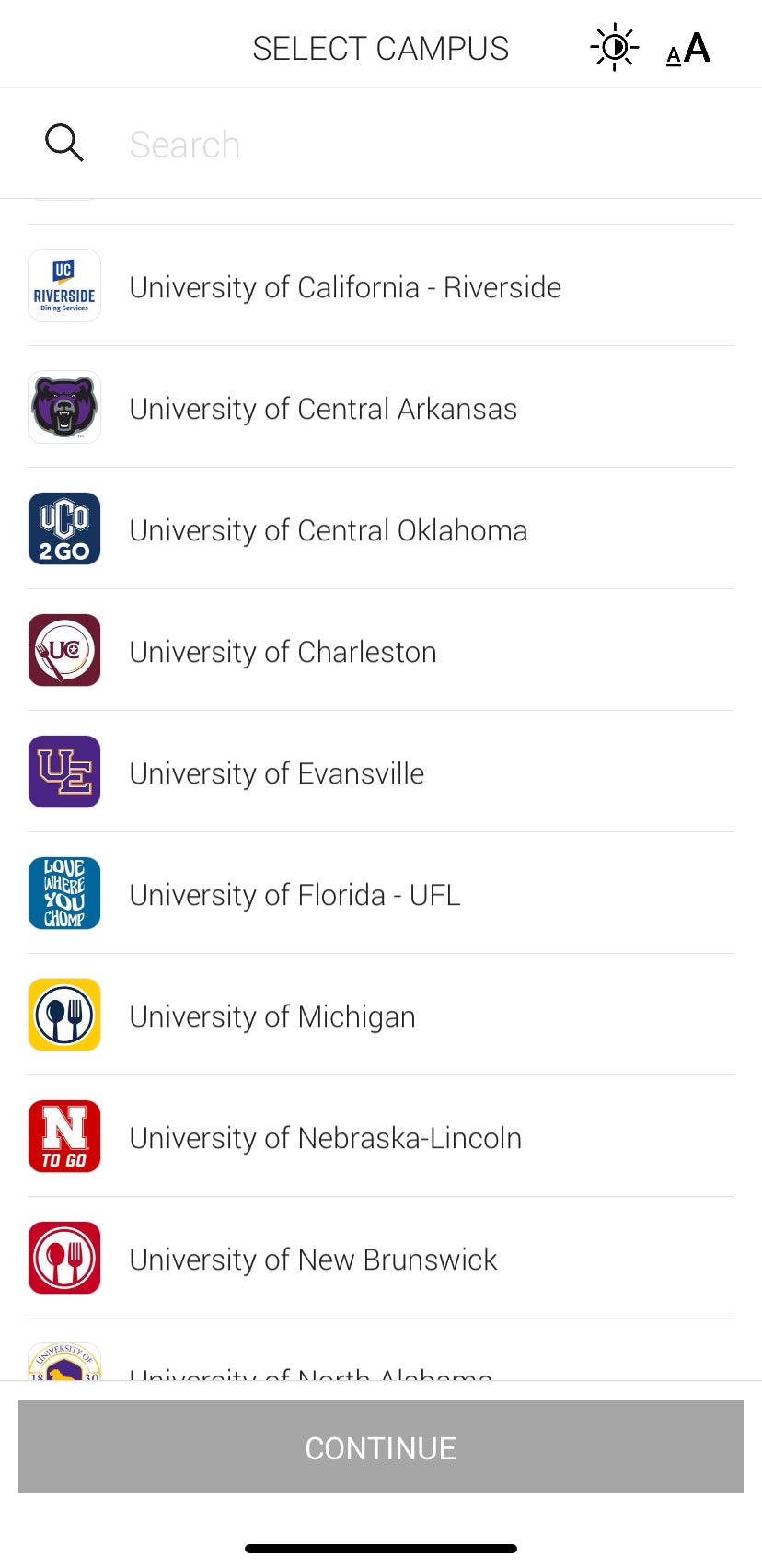Select University of Florida - UFL campus

pos(294,894)
